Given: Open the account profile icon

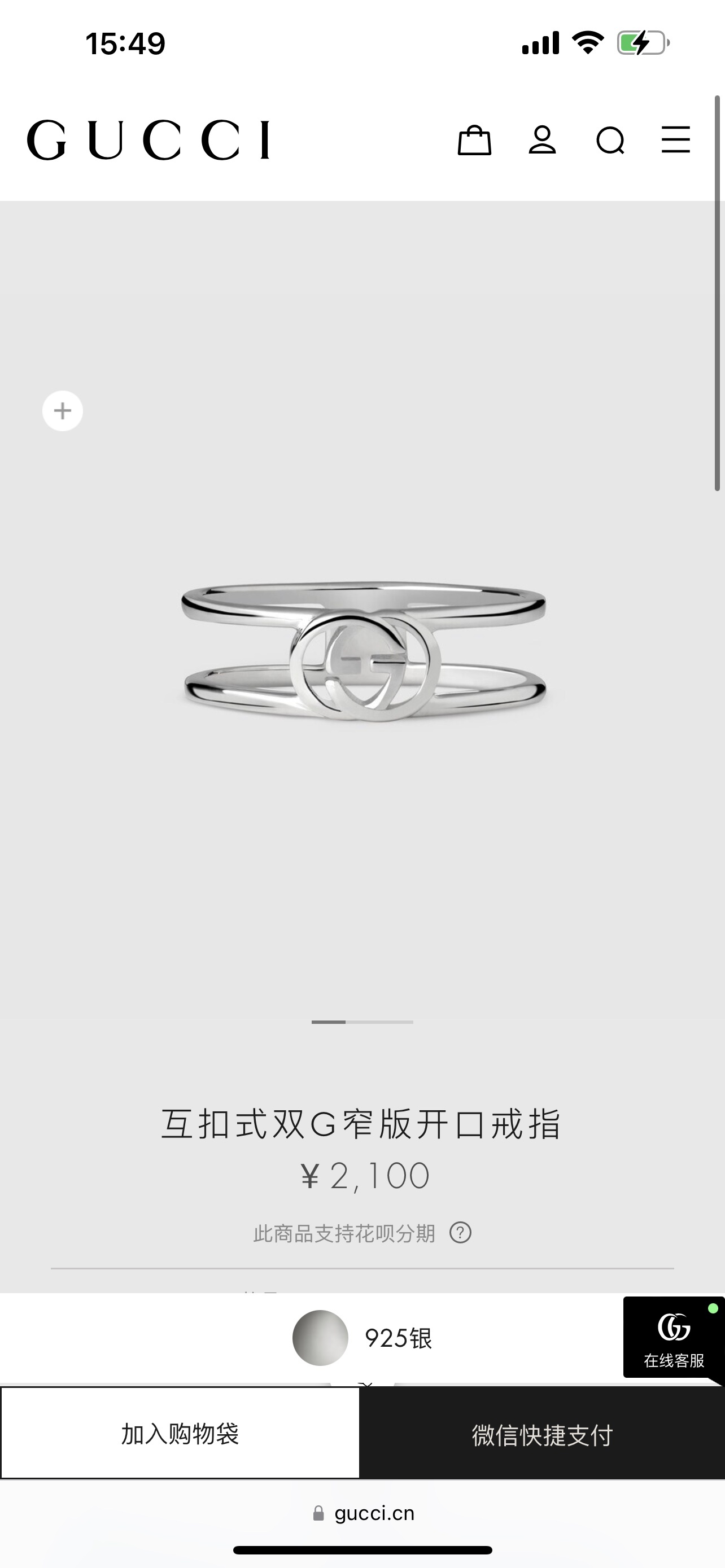Looking at the screenshot, I should coord(541,140).
